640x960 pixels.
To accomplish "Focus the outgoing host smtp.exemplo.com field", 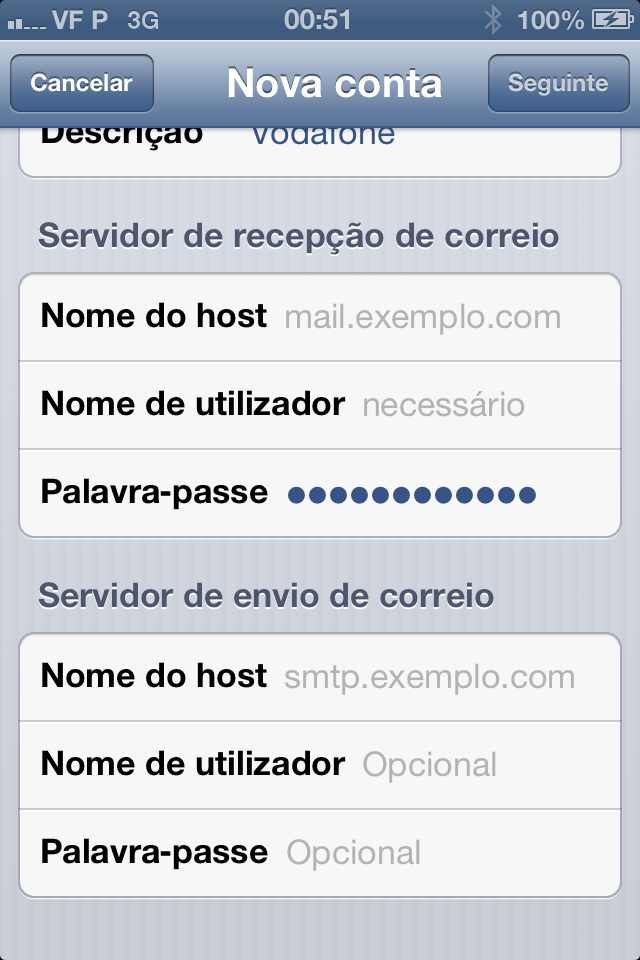I will 429,677.
